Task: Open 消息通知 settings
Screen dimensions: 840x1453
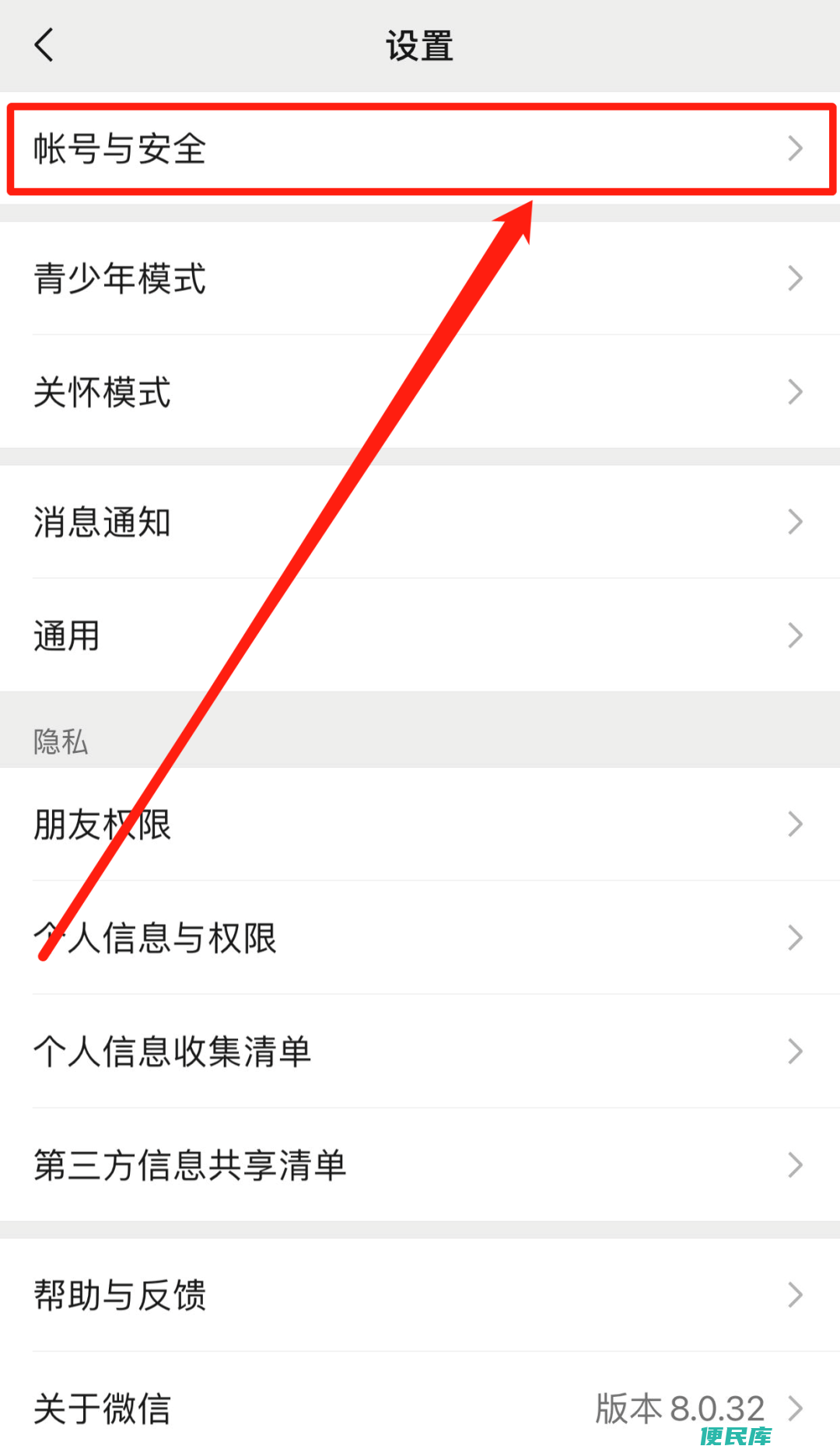Action: pos(420,522)
